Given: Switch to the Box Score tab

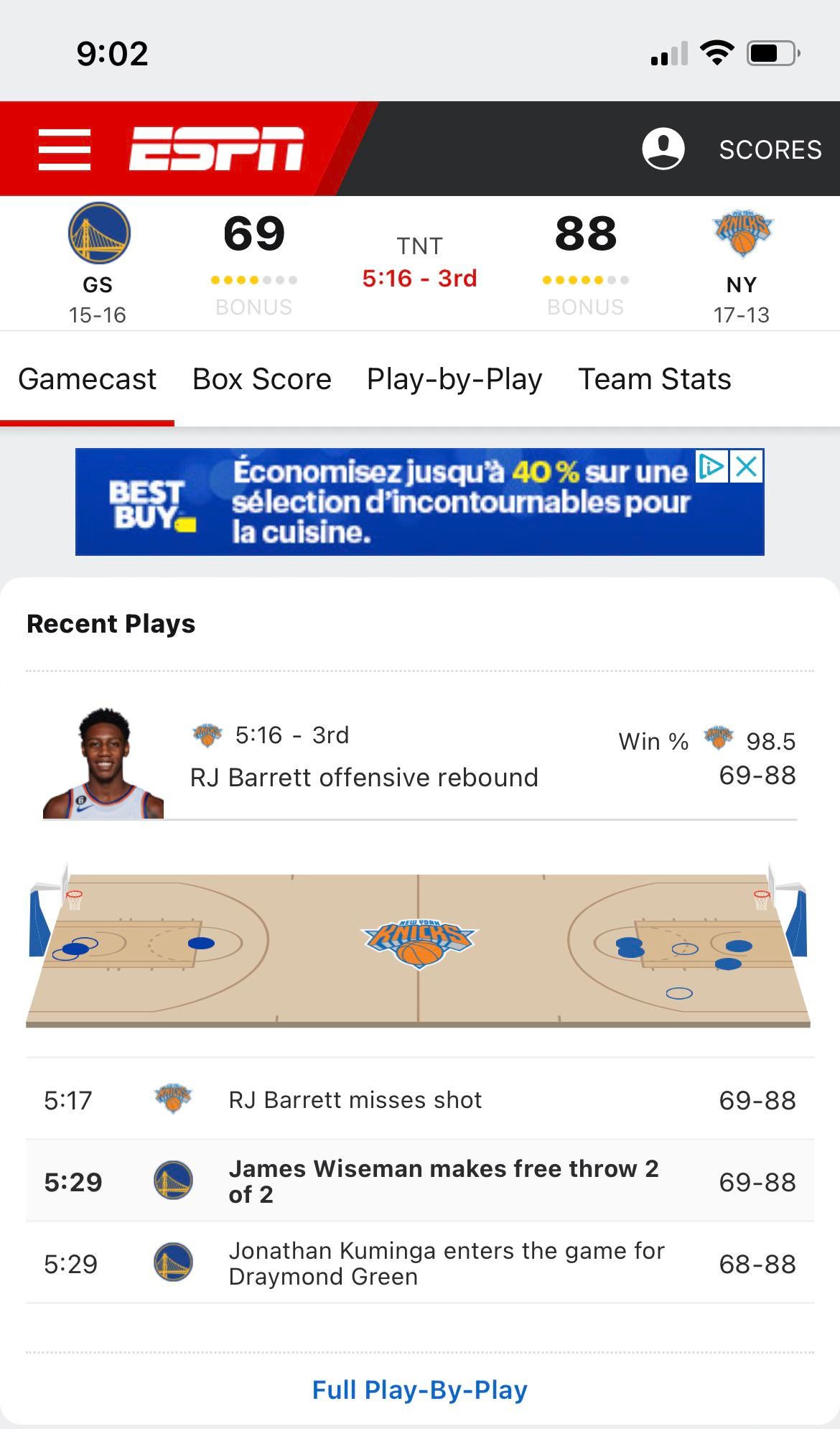Looking at the screenshot, I should (262, 379).
